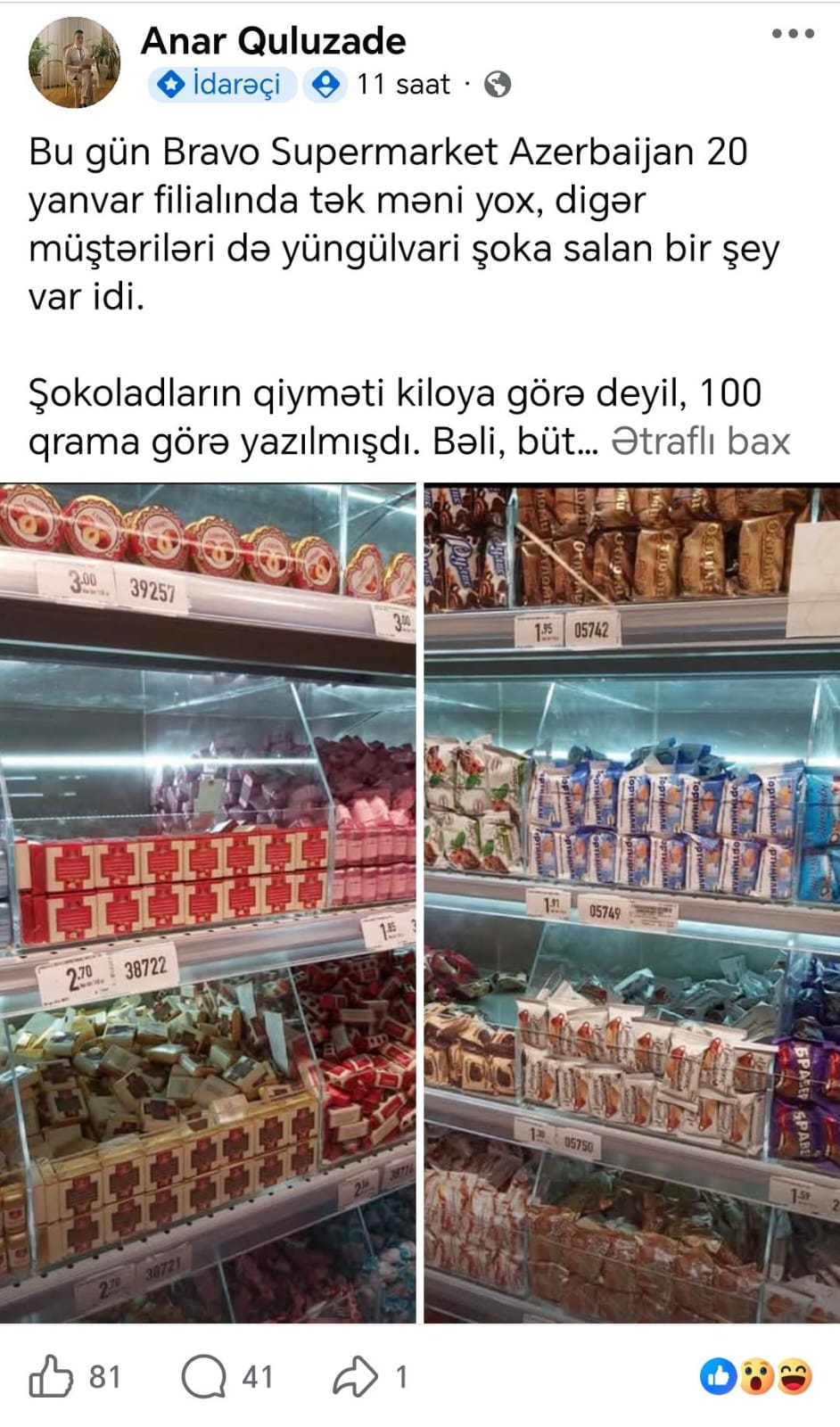Open the left photo of chocolate shelves
The height and width of the screenshot is (1427, 840).
(x=208, y=903)
